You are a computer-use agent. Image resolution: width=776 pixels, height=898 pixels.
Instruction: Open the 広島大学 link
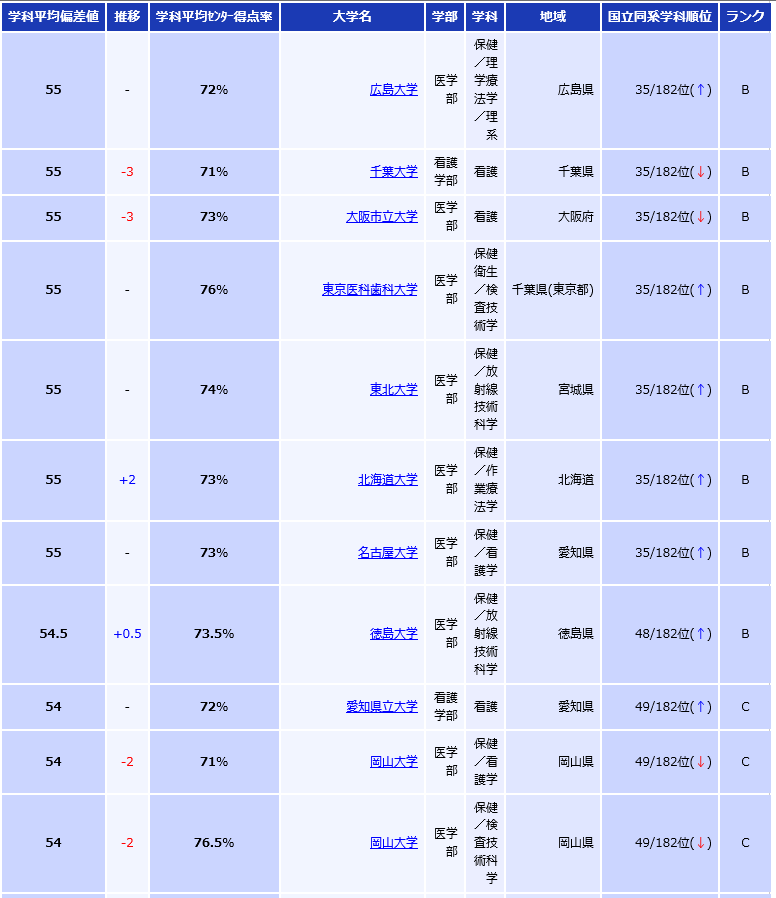click(393, 90)
